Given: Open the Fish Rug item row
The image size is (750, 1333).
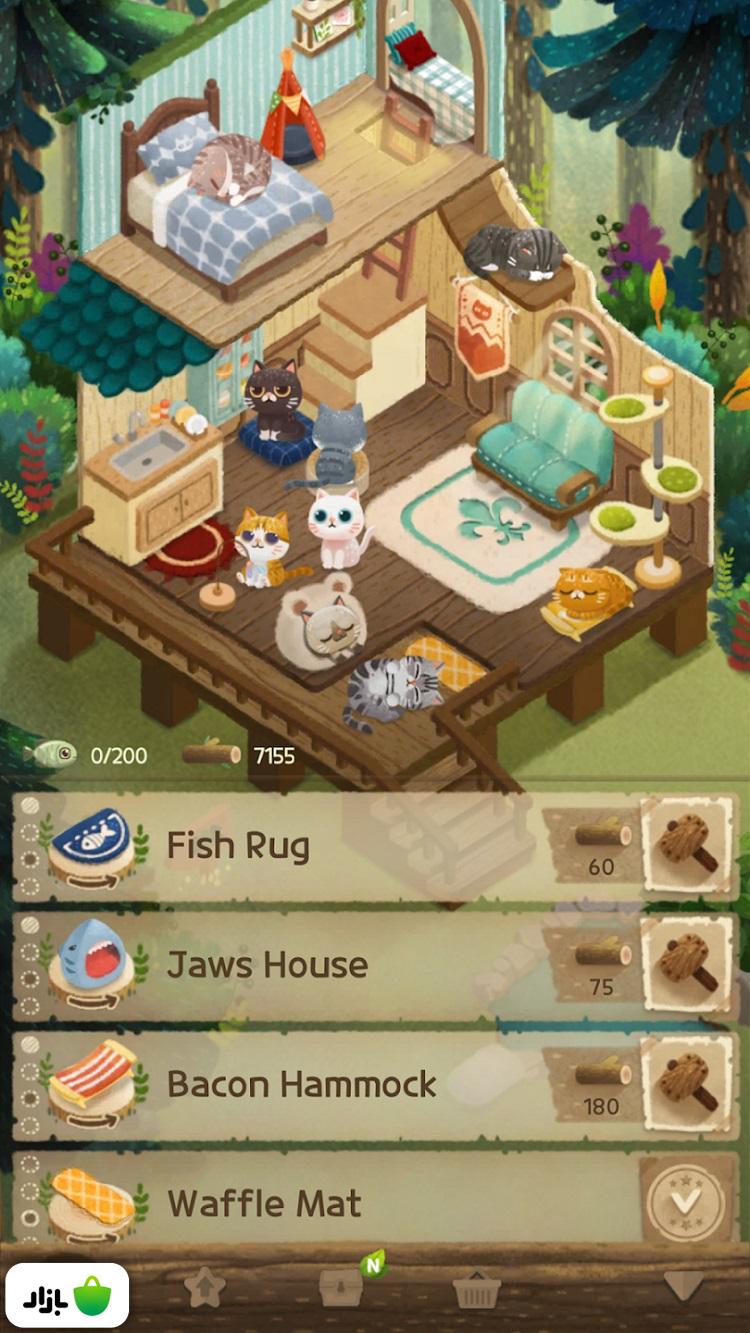Looking at the screenshot, I should 300,846.
